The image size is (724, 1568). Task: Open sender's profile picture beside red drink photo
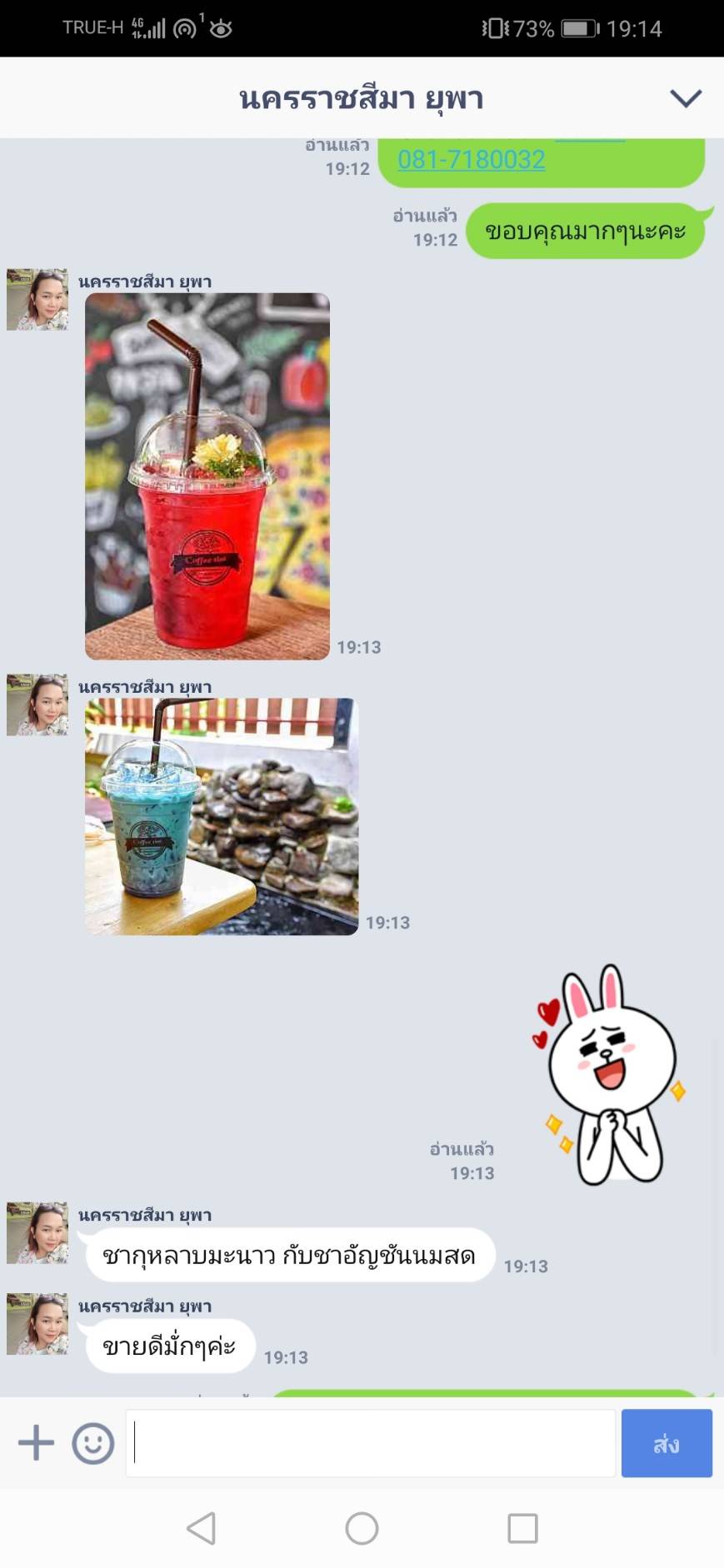(37, 300)
